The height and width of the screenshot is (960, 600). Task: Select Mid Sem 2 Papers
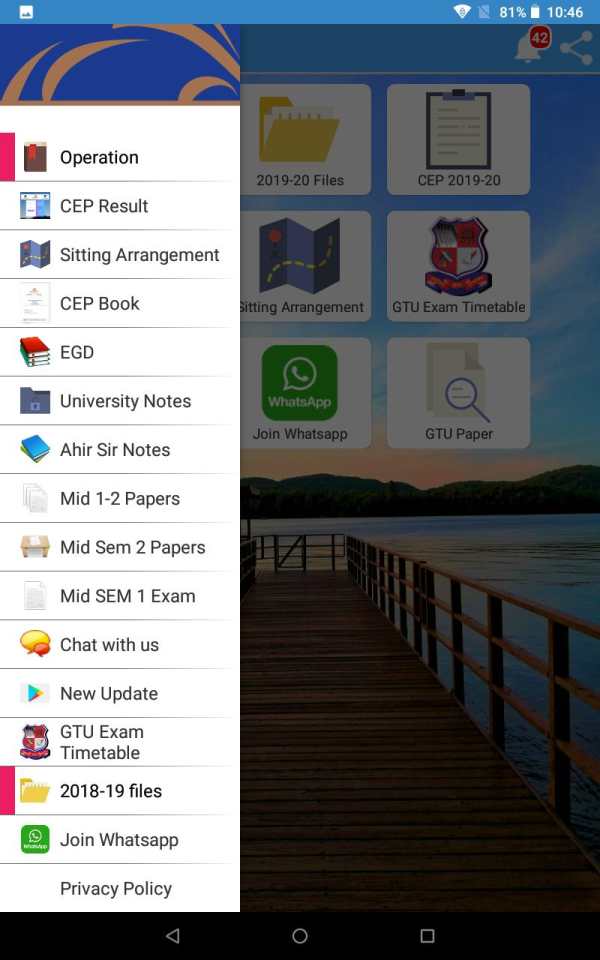point(120,547)
